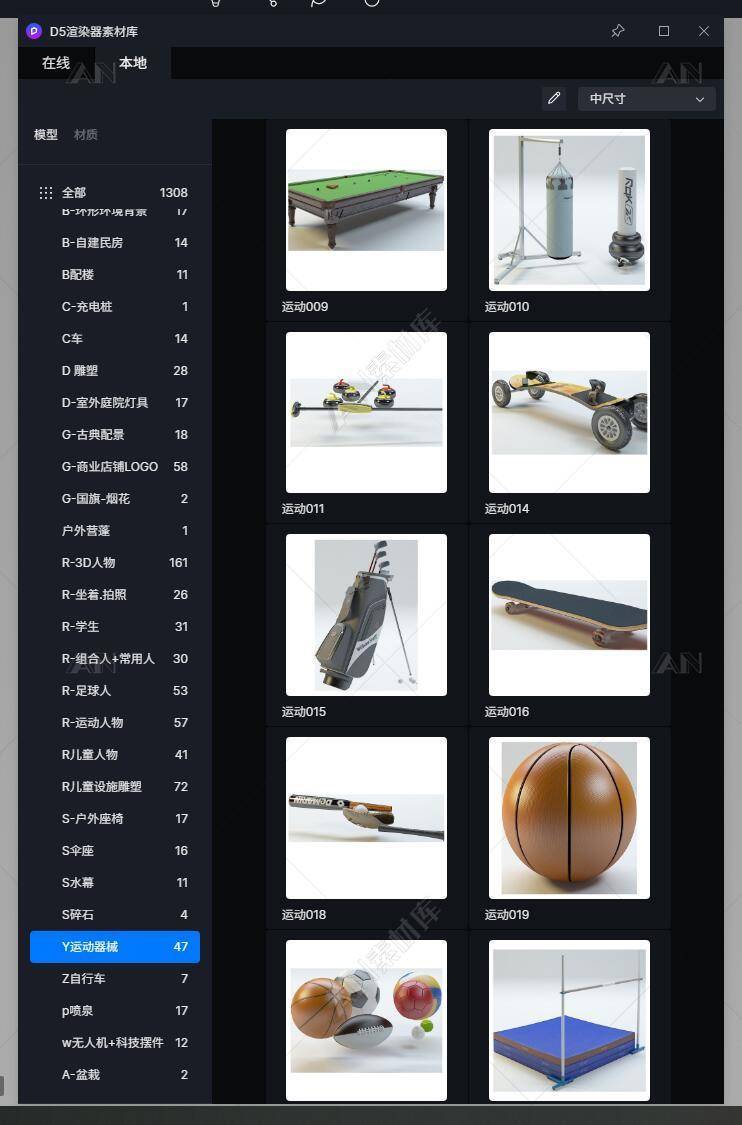Pick the 运动019 basketball model
The height and width of the screenshot is (1125, 742).
pos(569,817)
